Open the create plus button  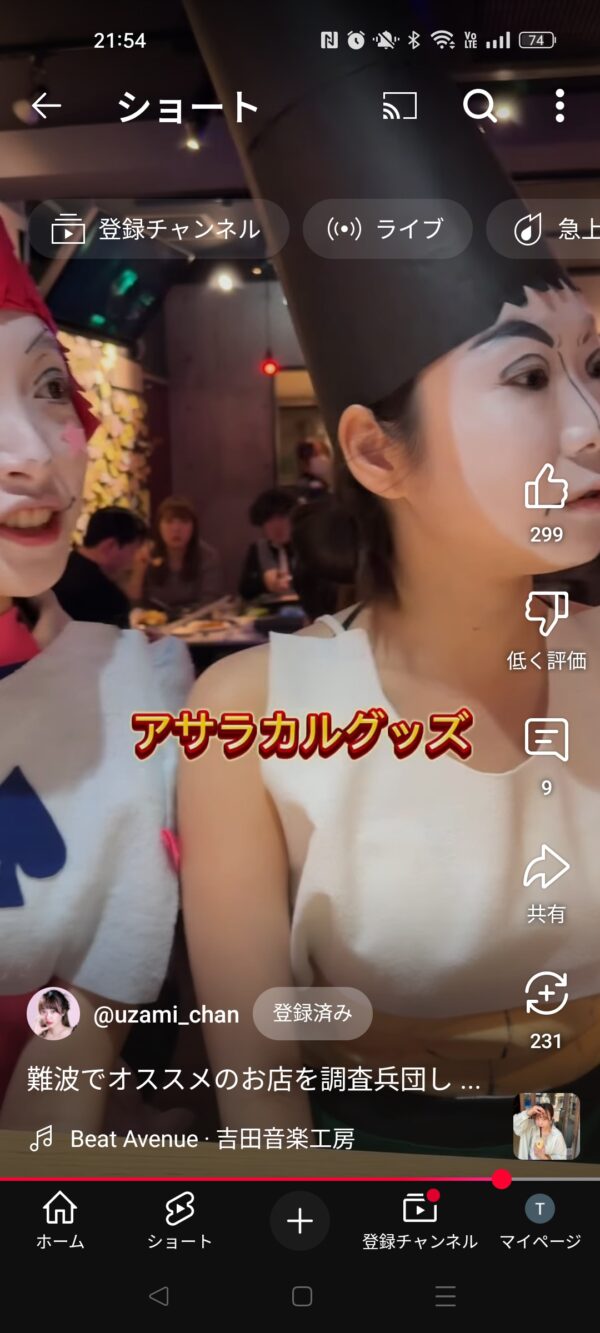coord(300,1221)
